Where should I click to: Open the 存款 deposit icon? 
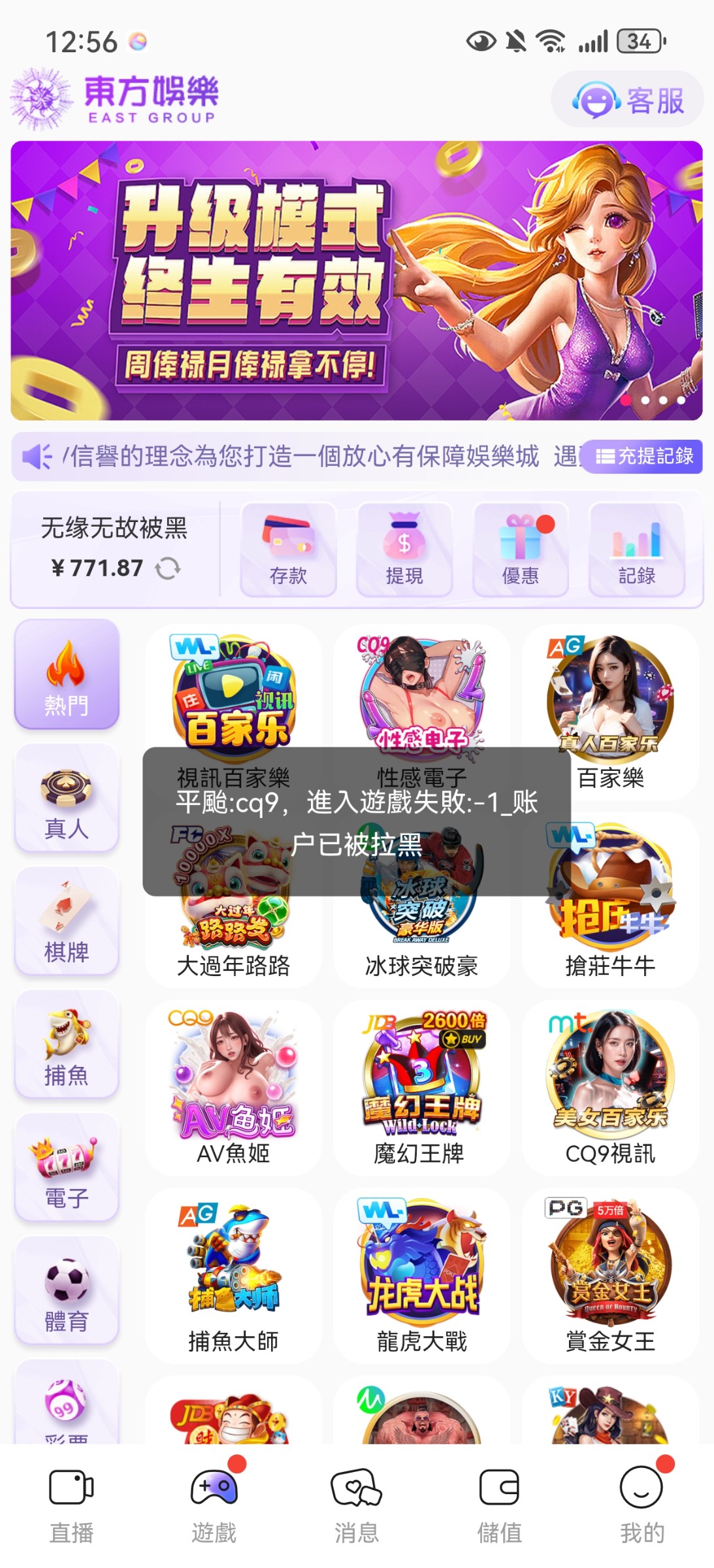(x=288, y=549)
